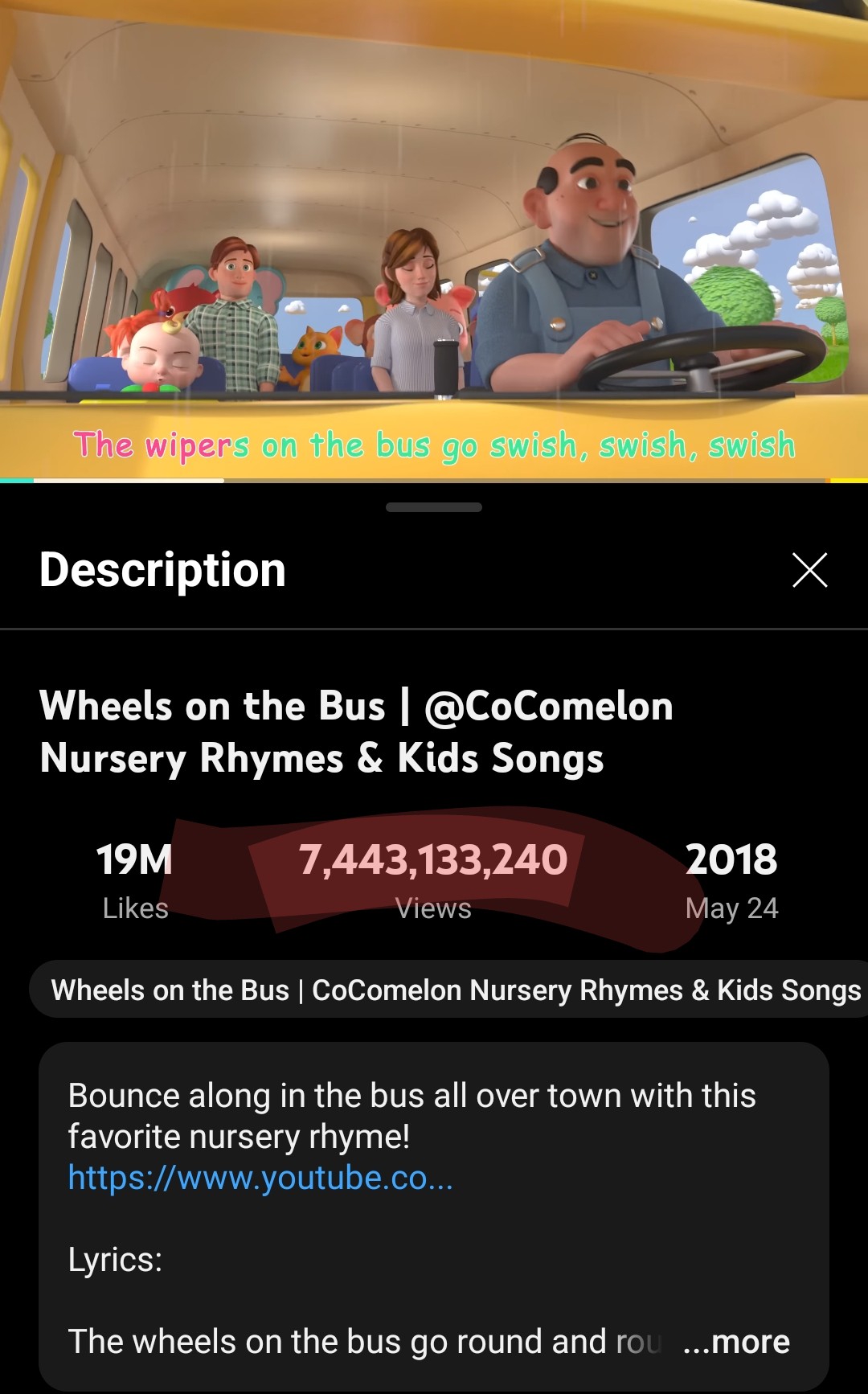Tap the video player showing the bus
Image resolution: width=868 pixels, height=1394 pixels.
(434, 240)
